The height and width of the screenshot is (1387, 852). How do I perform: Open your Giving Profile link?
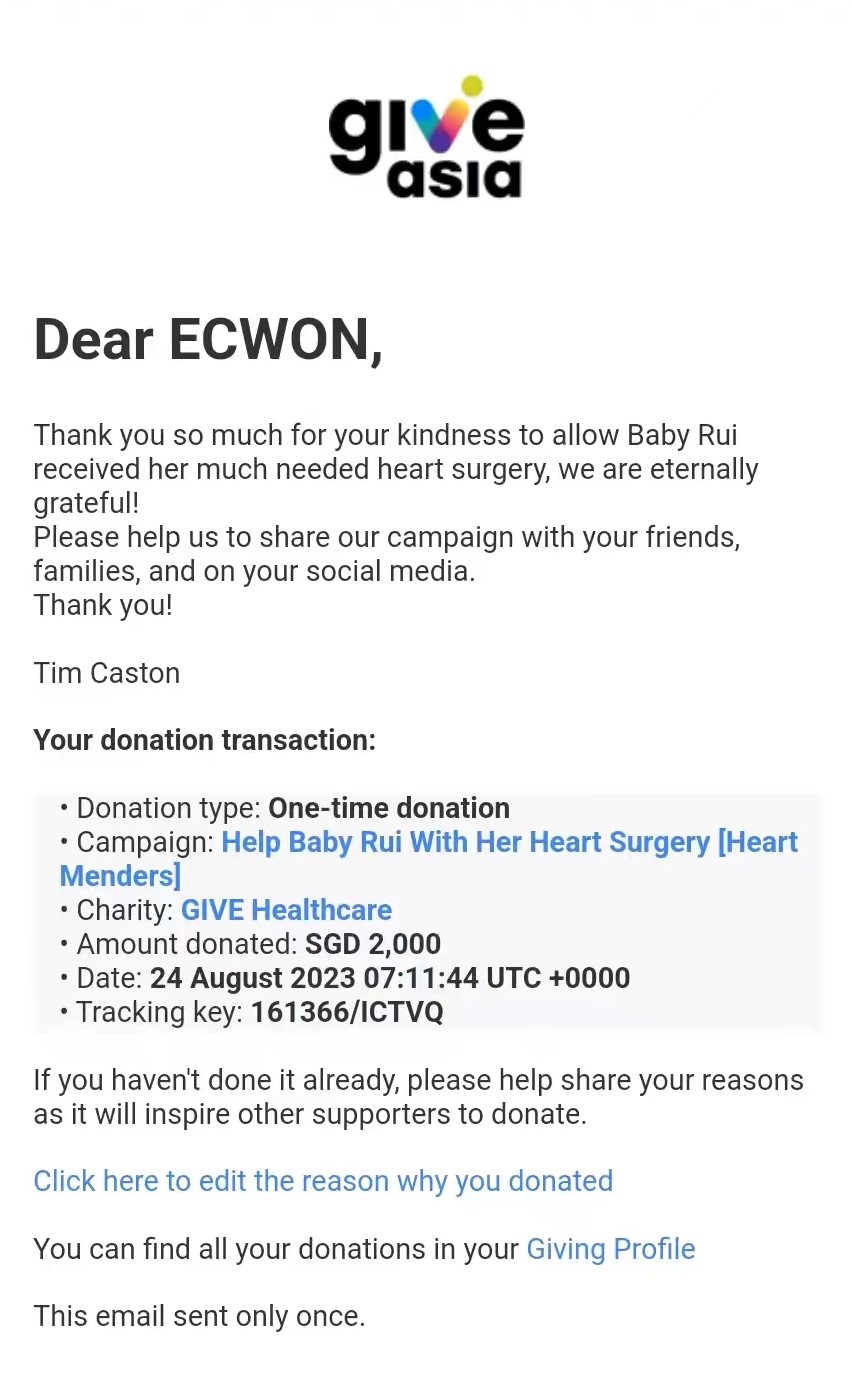[610, 1249]
